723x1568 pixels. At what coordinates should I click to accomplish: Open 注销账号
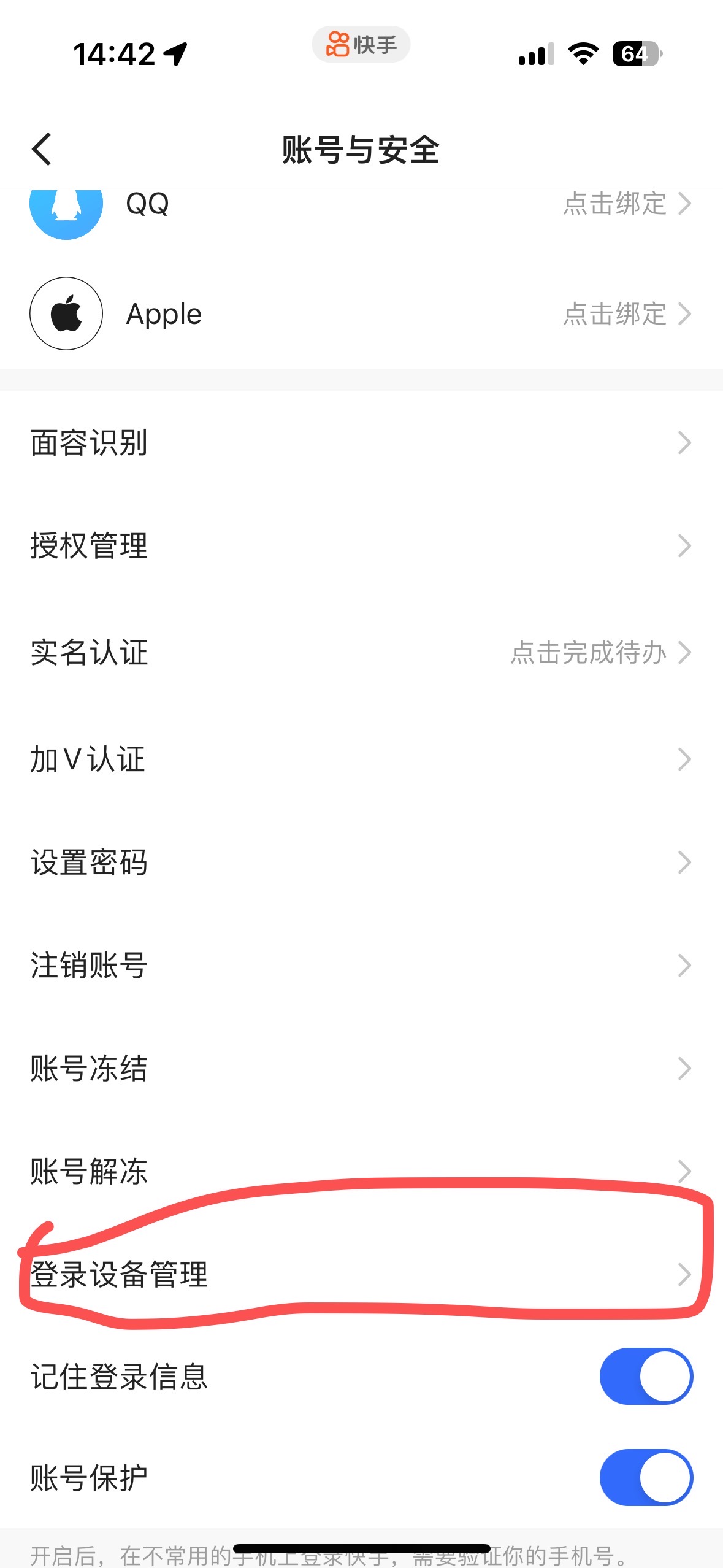tap(361, 966)
